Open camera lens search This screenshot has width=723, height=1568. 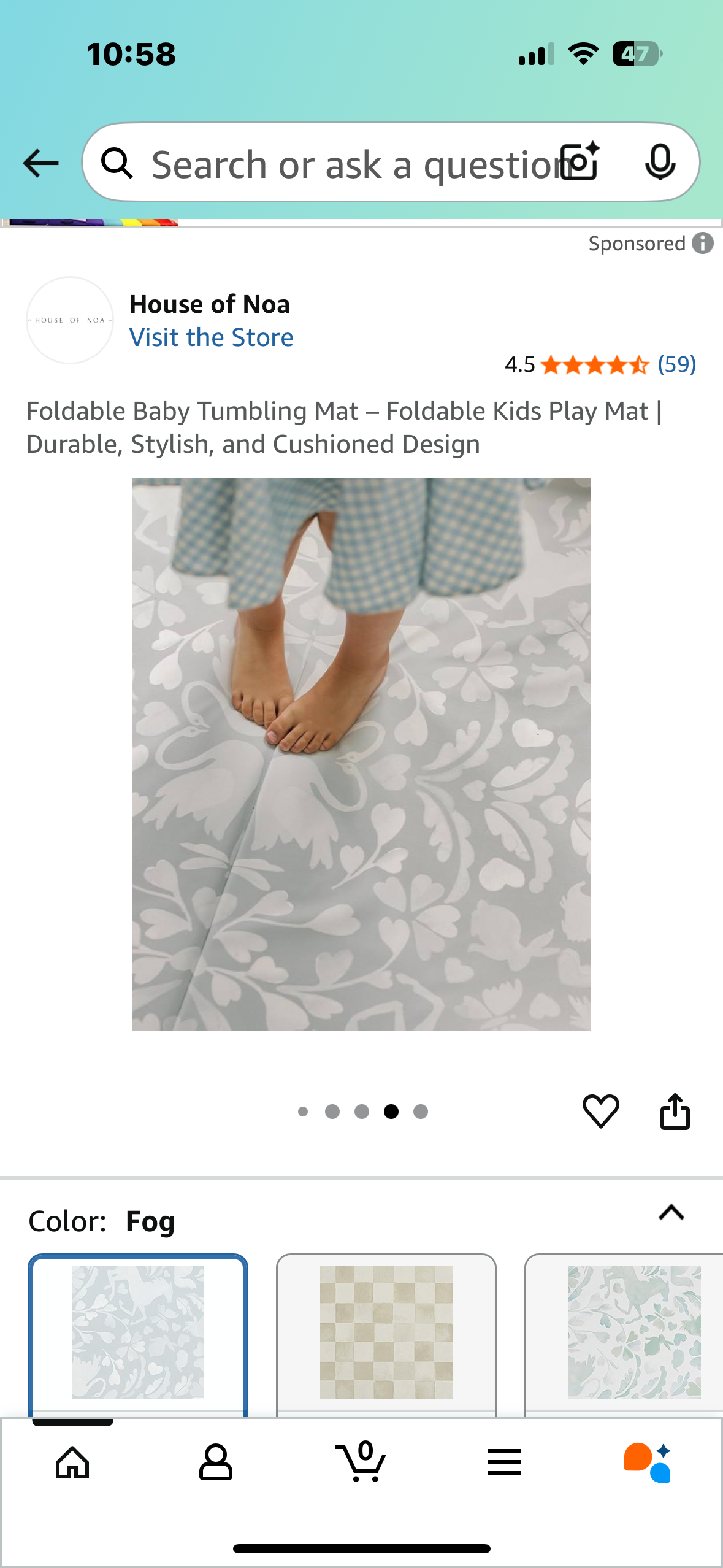(x=581, y=163)
